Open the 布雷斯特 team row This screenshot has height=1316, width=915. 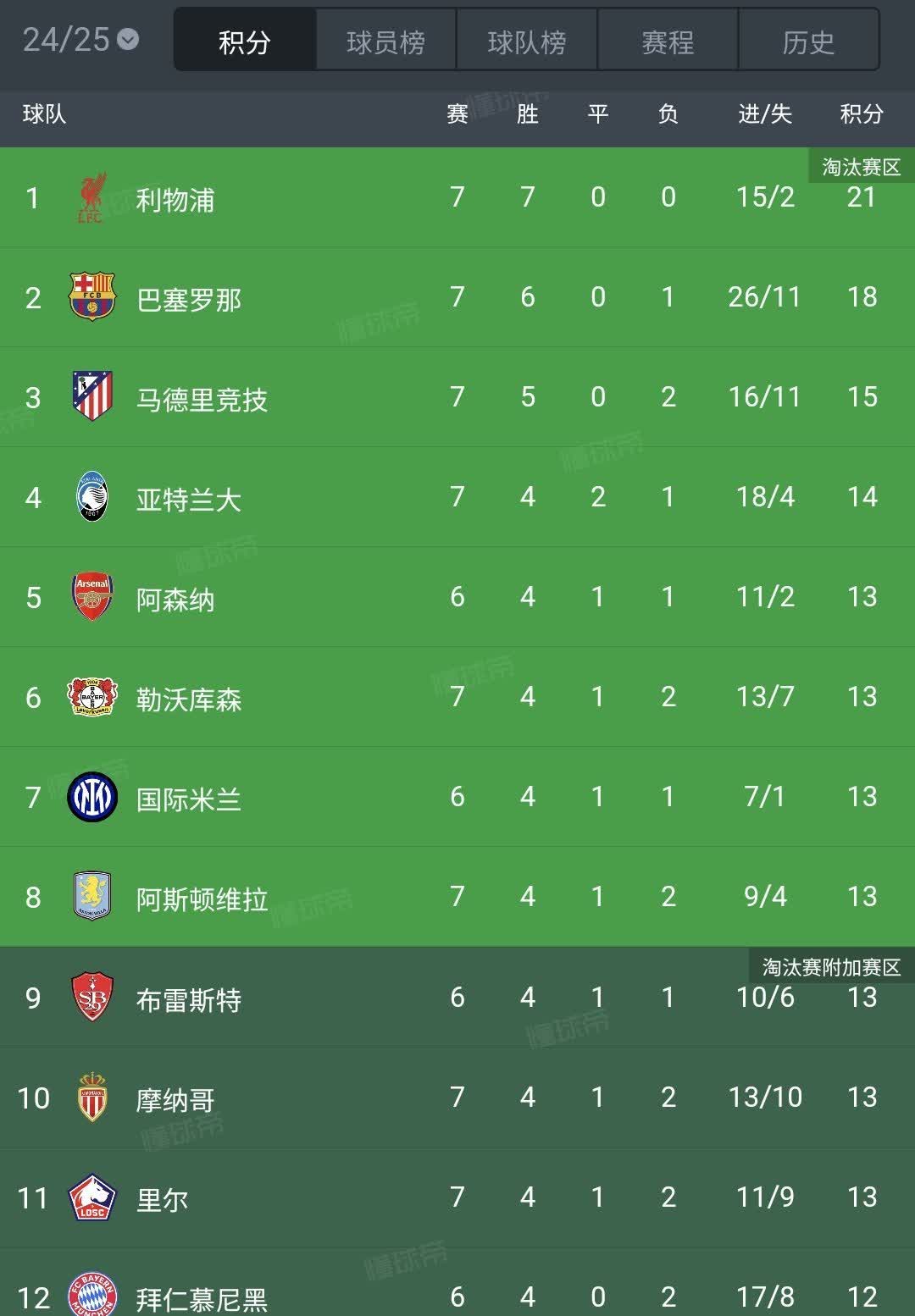[x=189, y=999]
